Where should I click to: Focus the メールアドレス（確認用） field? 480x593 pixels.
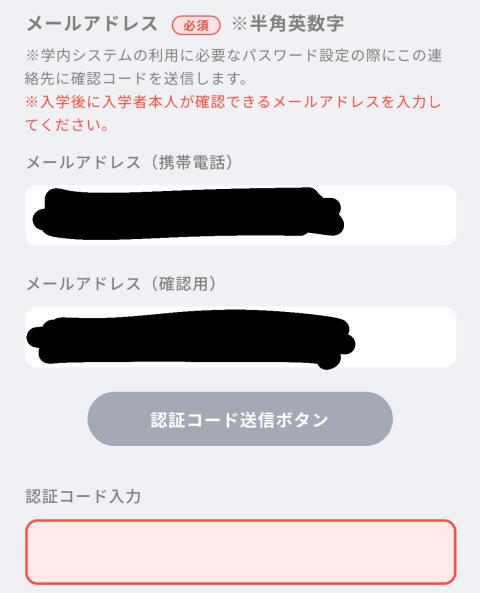241,337
